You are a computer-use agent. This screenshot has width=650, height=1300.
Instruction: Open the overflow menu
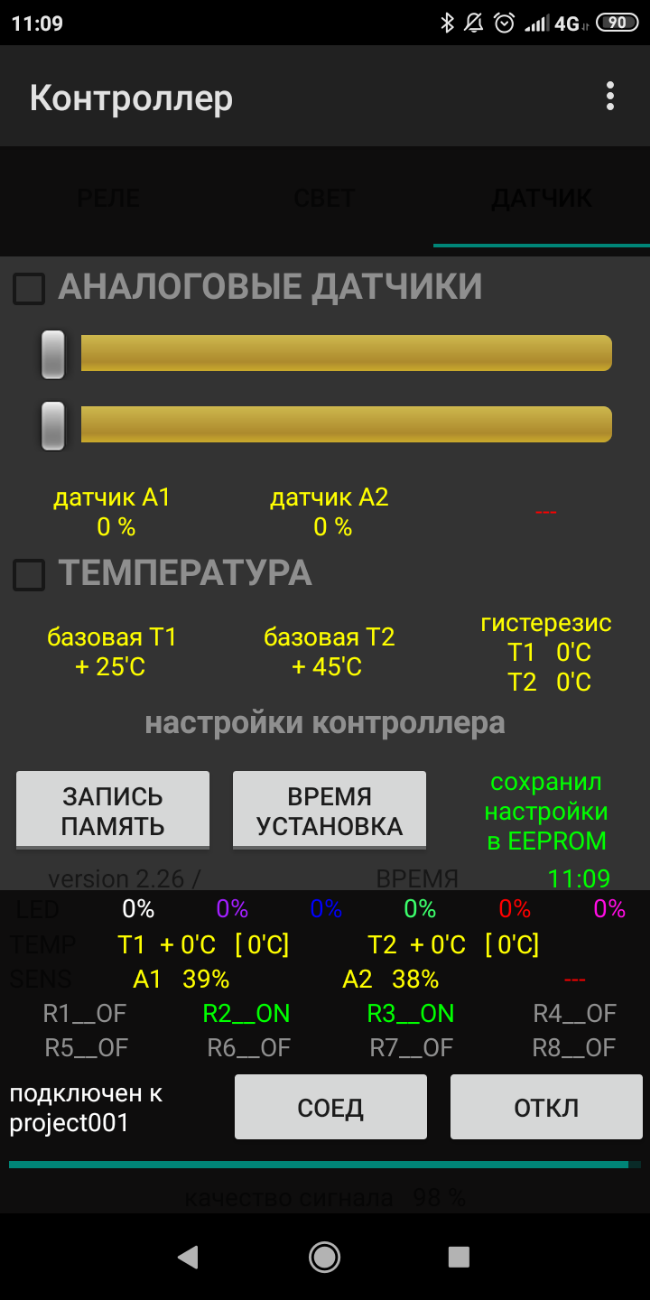(x=610, y=97)
